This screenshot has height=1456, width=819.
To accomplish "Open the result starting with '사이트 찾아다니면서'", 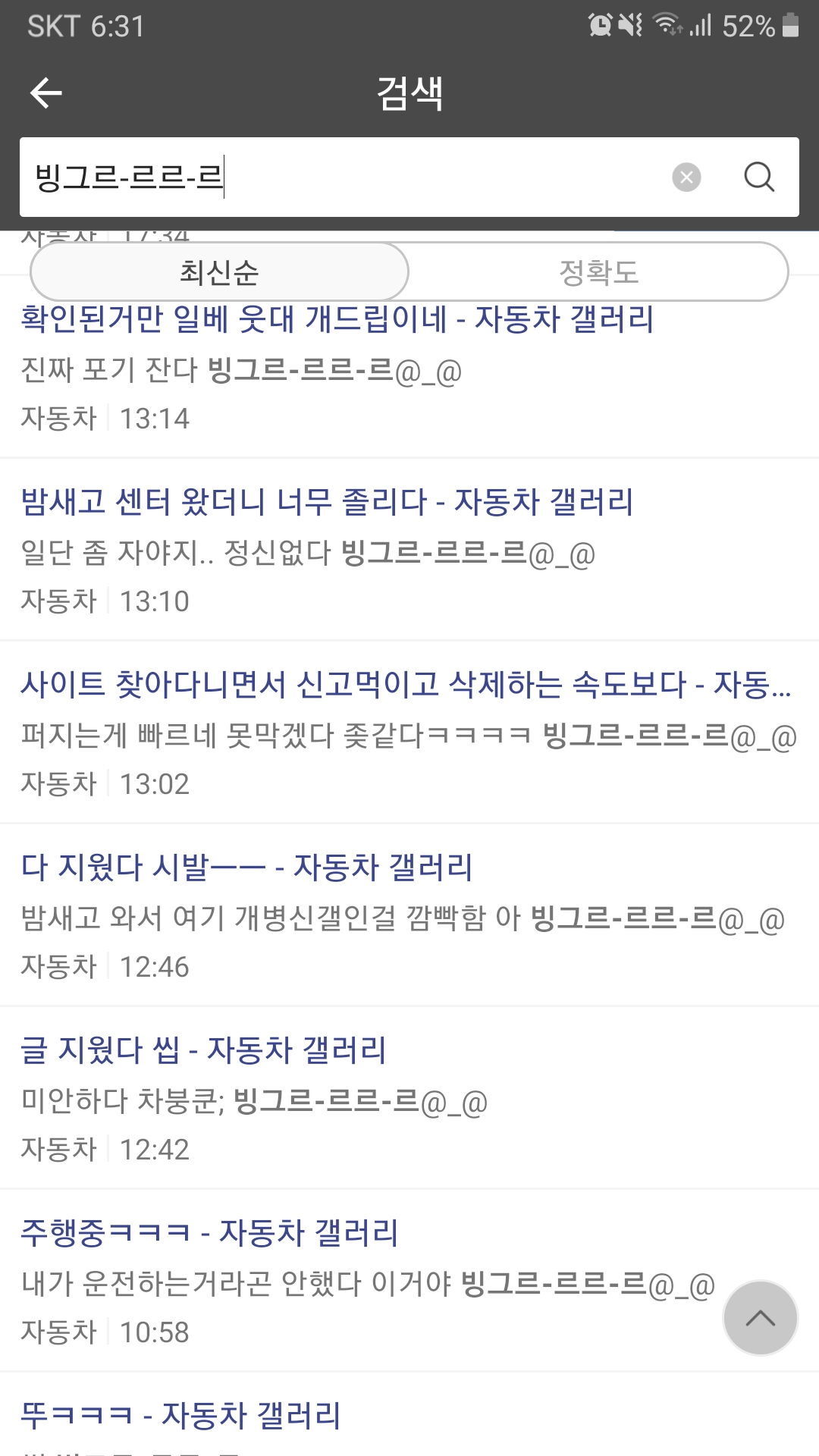I will pyautogui.click(x=406, y=685).
